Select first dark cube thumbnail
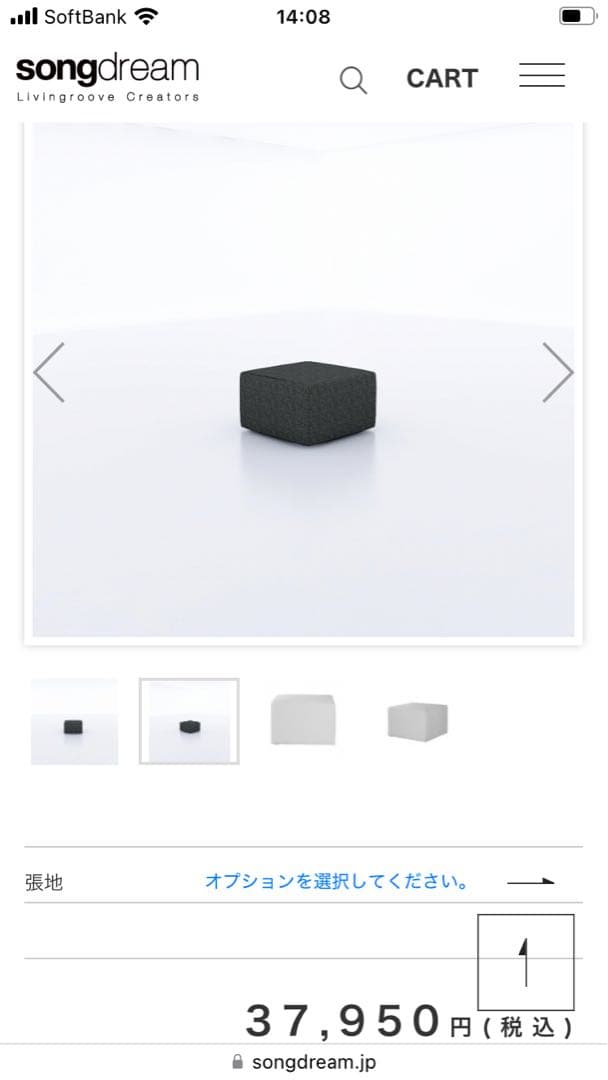Image resolution: width=608 pixels, height=1080 pixels. pyautogui.click(x=74, y=722)
